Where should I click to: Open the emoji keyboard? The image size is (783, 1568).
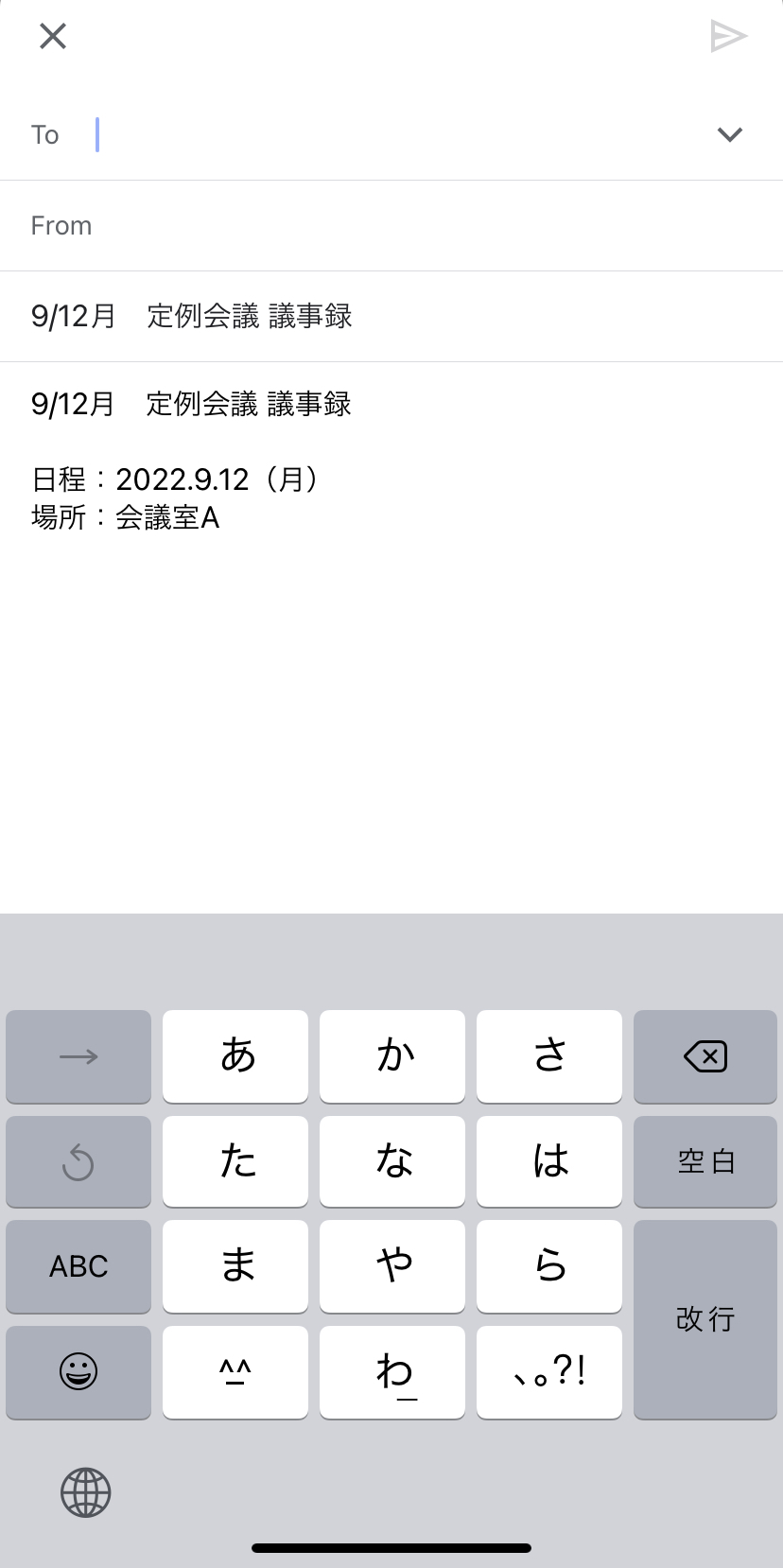tap(78, 1372)
